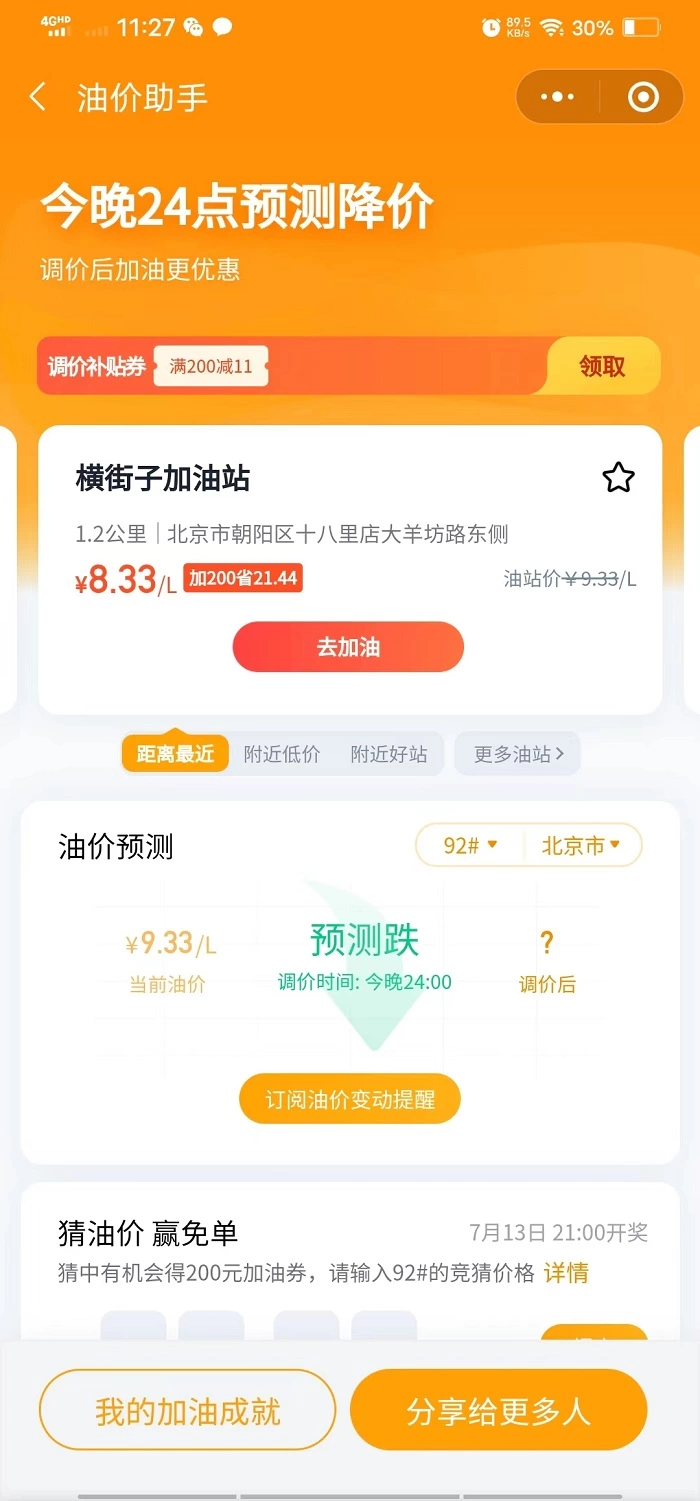Open 详情 link for 猜油价 rules
700x1501 pixels.
(x=566, y=1273)
